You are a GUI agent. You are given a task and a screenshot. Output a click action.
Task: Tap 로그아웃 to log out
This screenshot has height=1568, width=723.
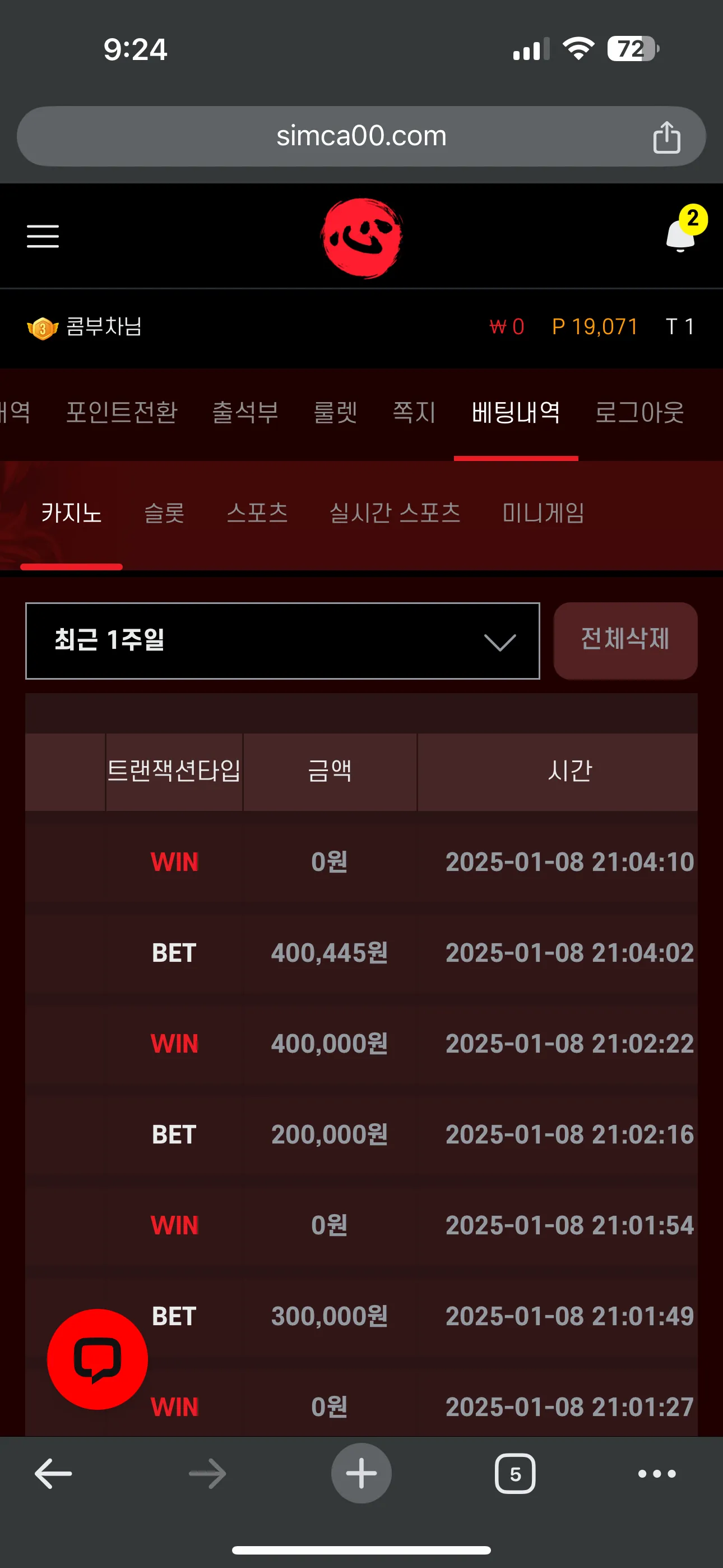point(639,412)
